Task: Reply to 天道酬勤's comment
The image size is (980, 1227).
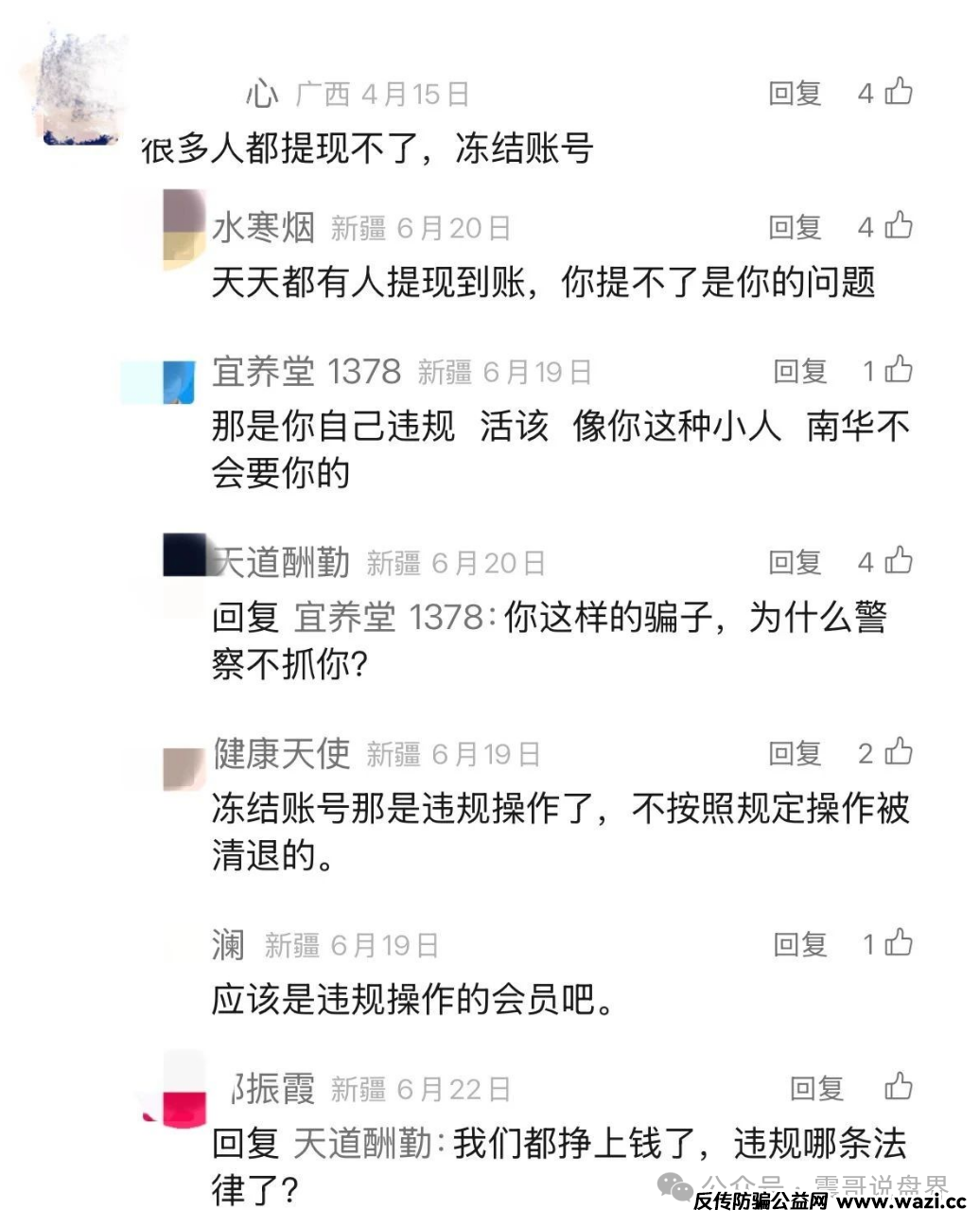Action: [794, 562]
